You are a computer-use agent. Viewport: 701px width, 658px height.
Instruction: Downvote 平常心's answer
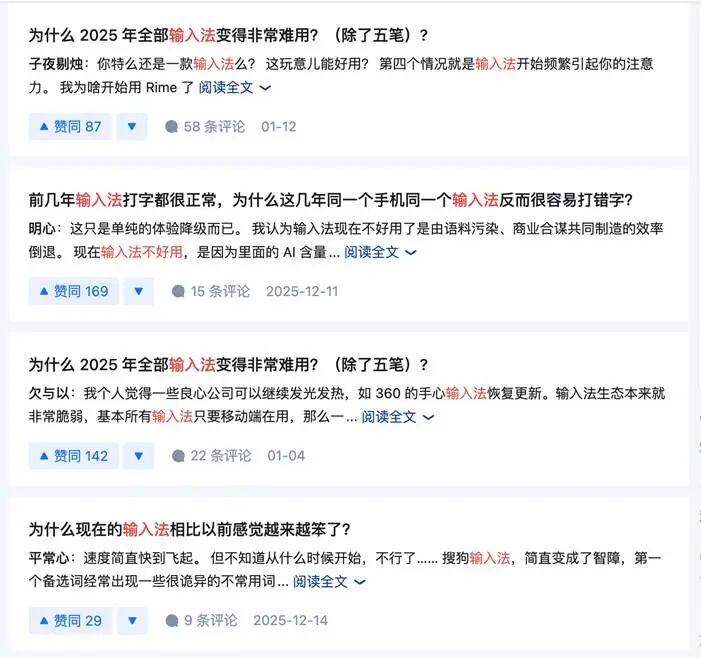click(x=132, y=621)
